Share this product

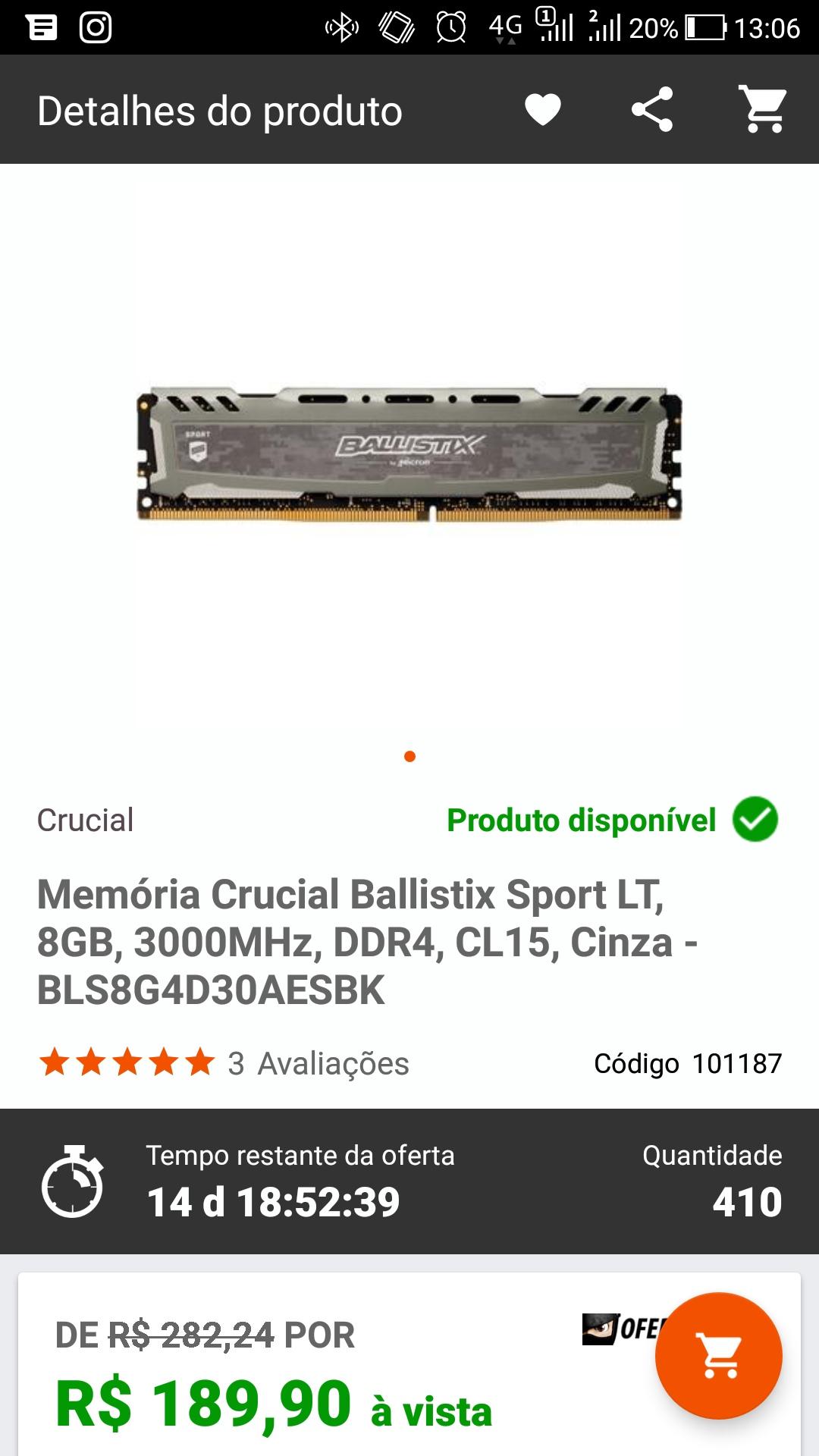[652, 109]
